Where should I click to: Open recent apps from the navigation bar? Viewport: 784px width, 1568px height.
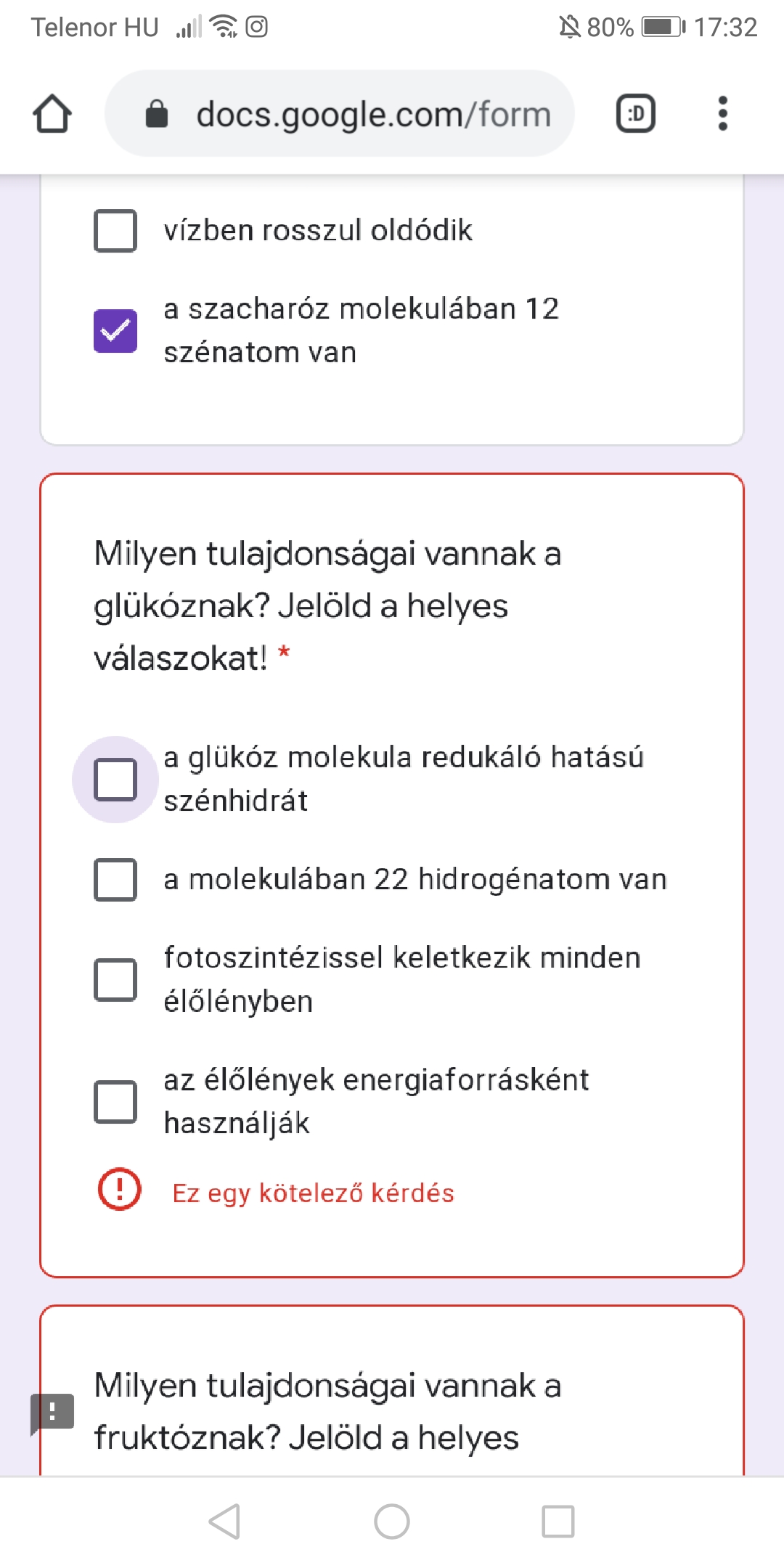(558, 1522)
